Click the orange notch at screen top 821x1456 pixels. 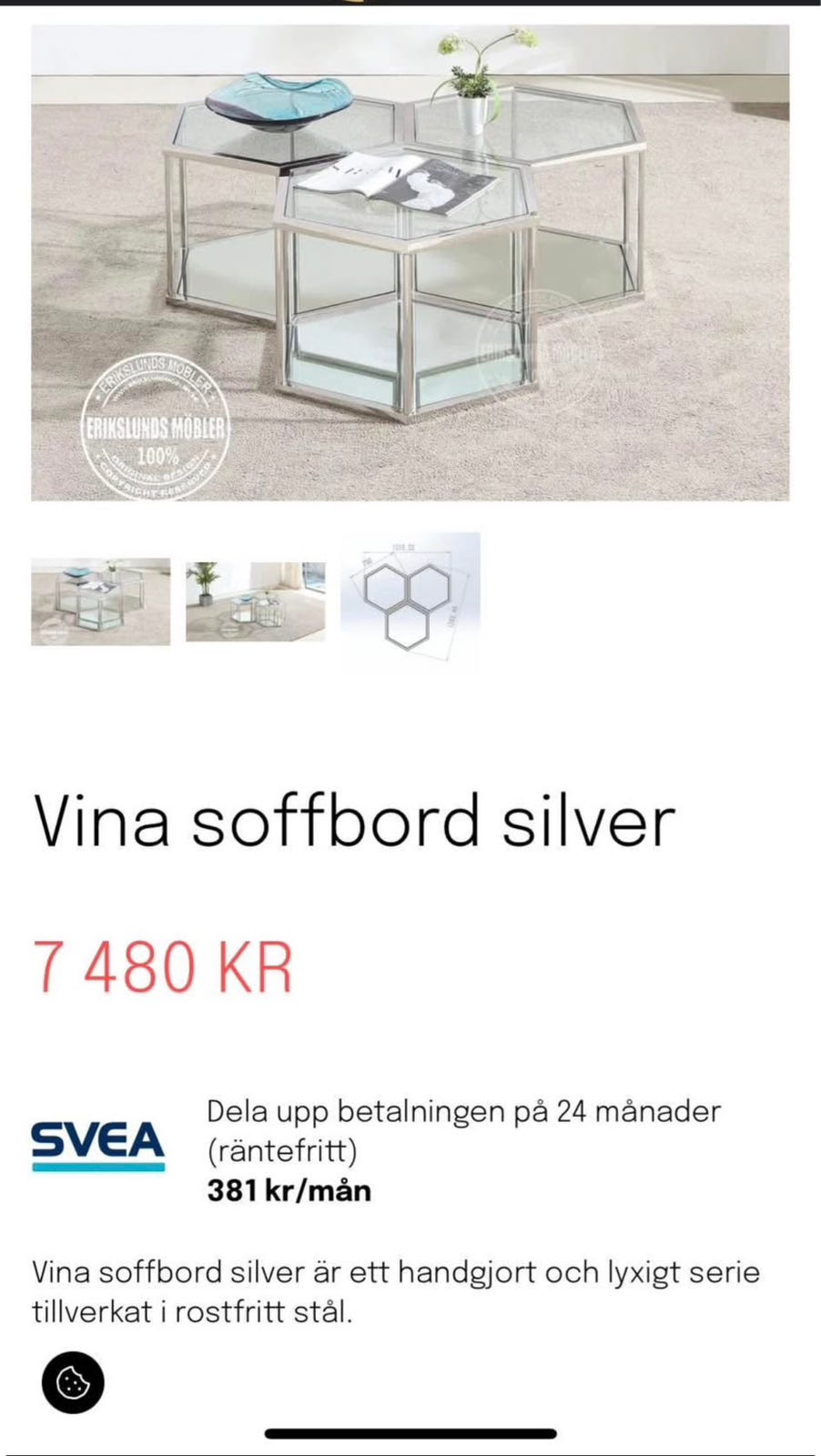click(x=355, y=5)
